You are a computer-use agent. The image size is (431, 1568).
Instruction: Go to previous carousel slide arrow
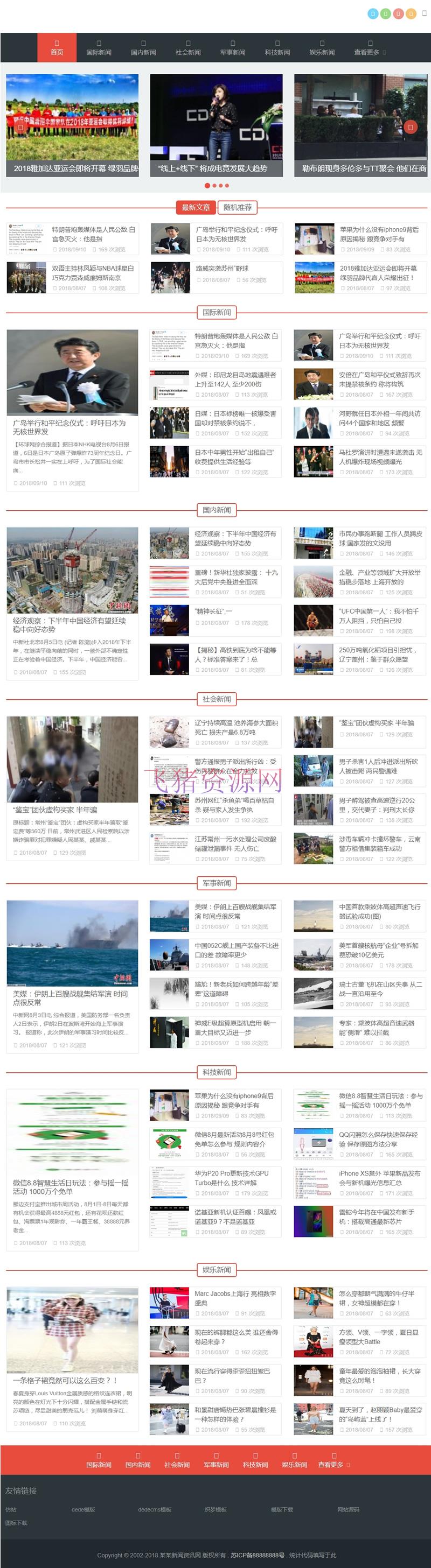(20, 126)
